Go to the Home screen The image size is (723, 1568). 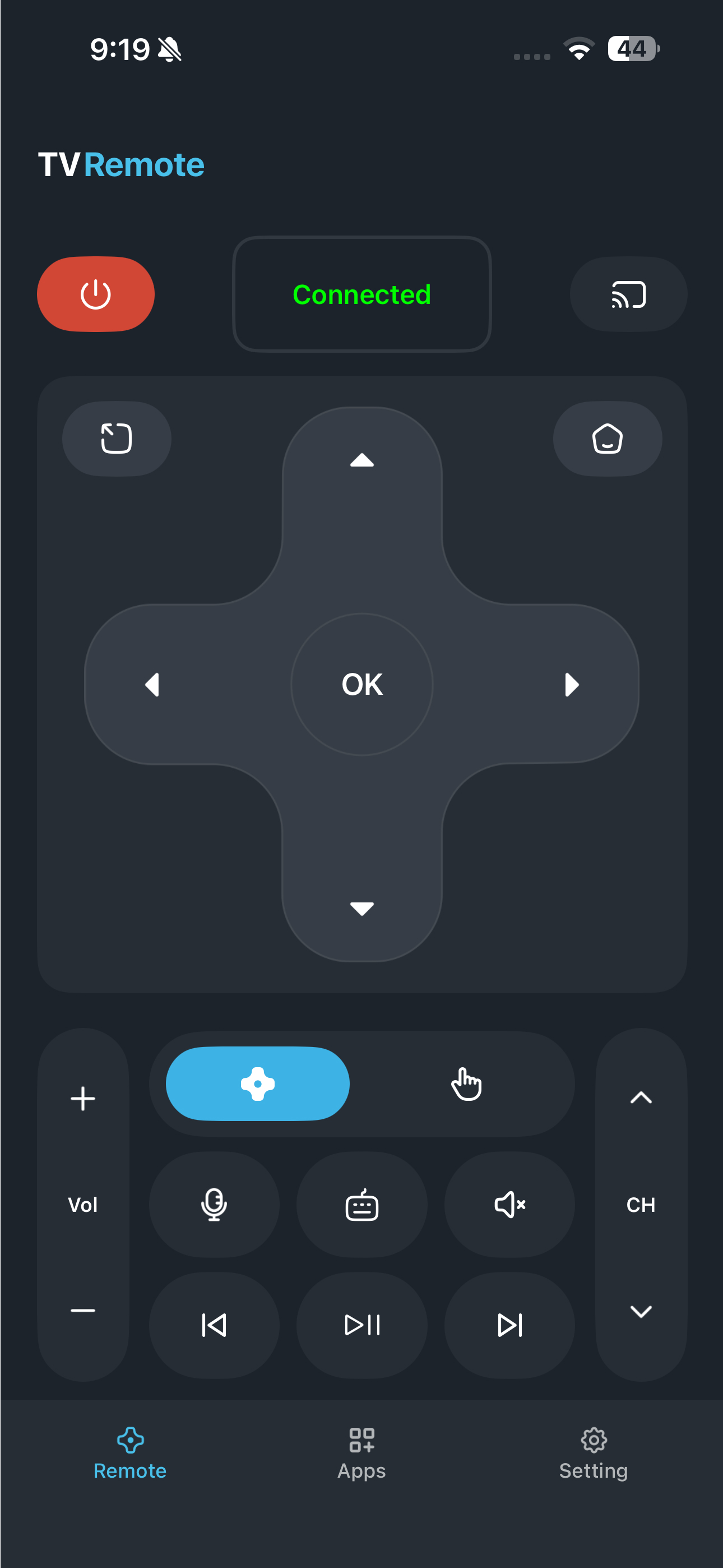click(607, 438)
